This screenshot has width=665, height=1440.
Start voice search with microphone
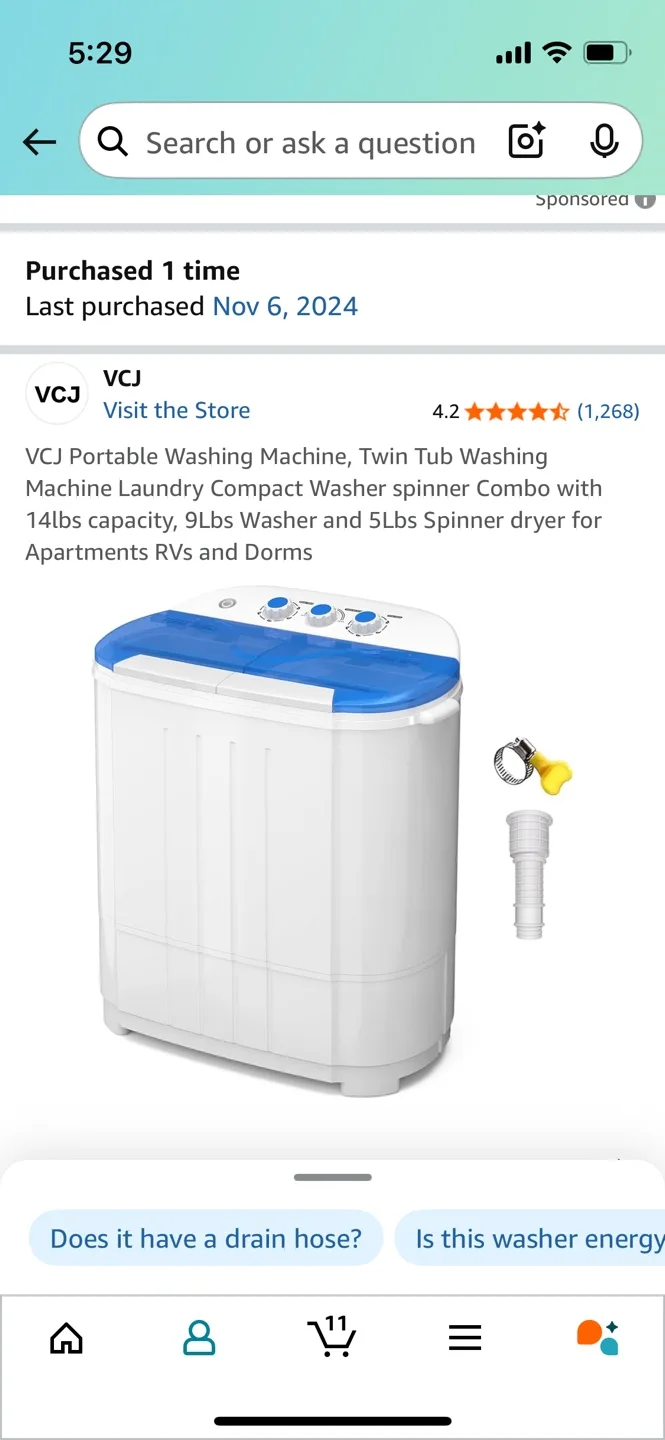coord(603,143)
